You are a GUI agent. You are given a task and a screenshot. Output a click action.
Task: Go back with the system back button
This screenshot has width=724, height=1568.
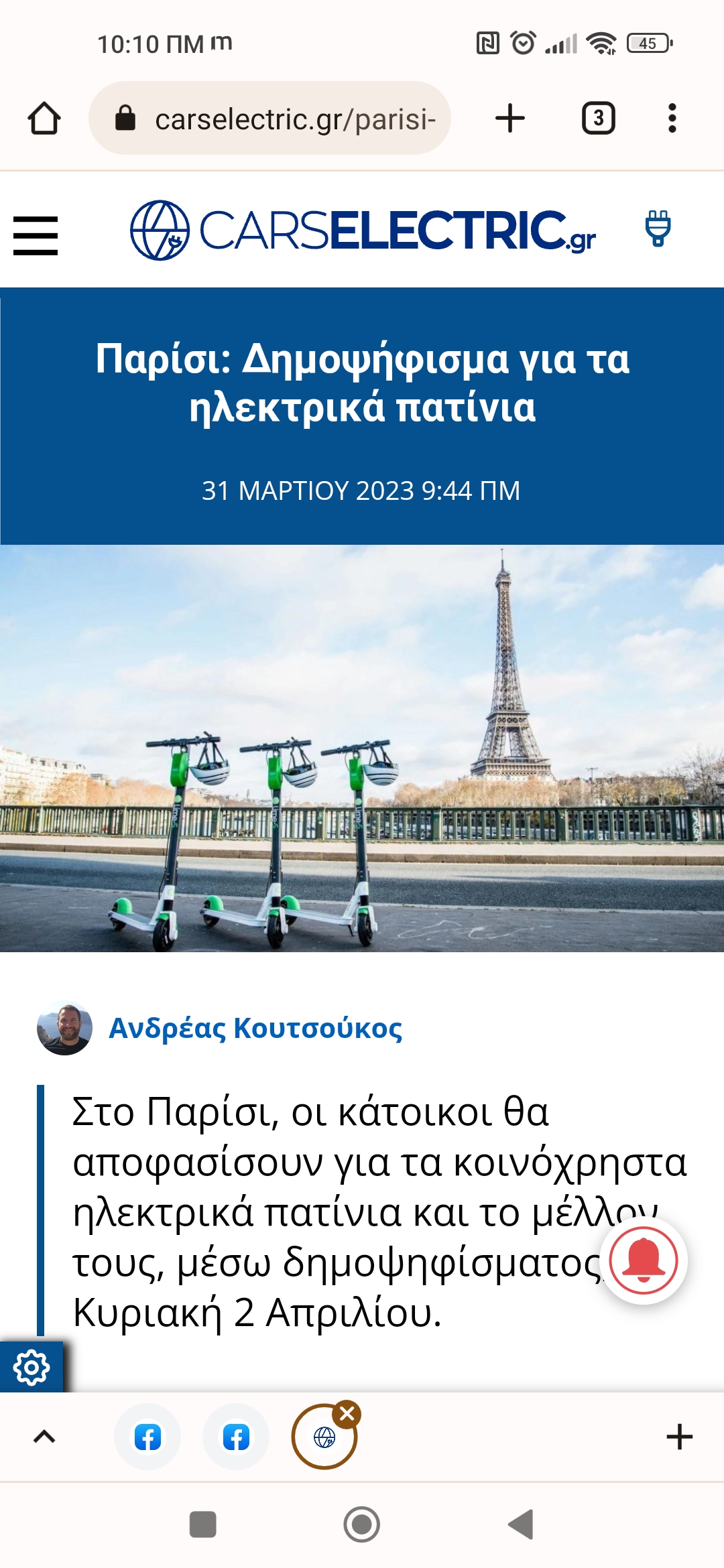521,1524
